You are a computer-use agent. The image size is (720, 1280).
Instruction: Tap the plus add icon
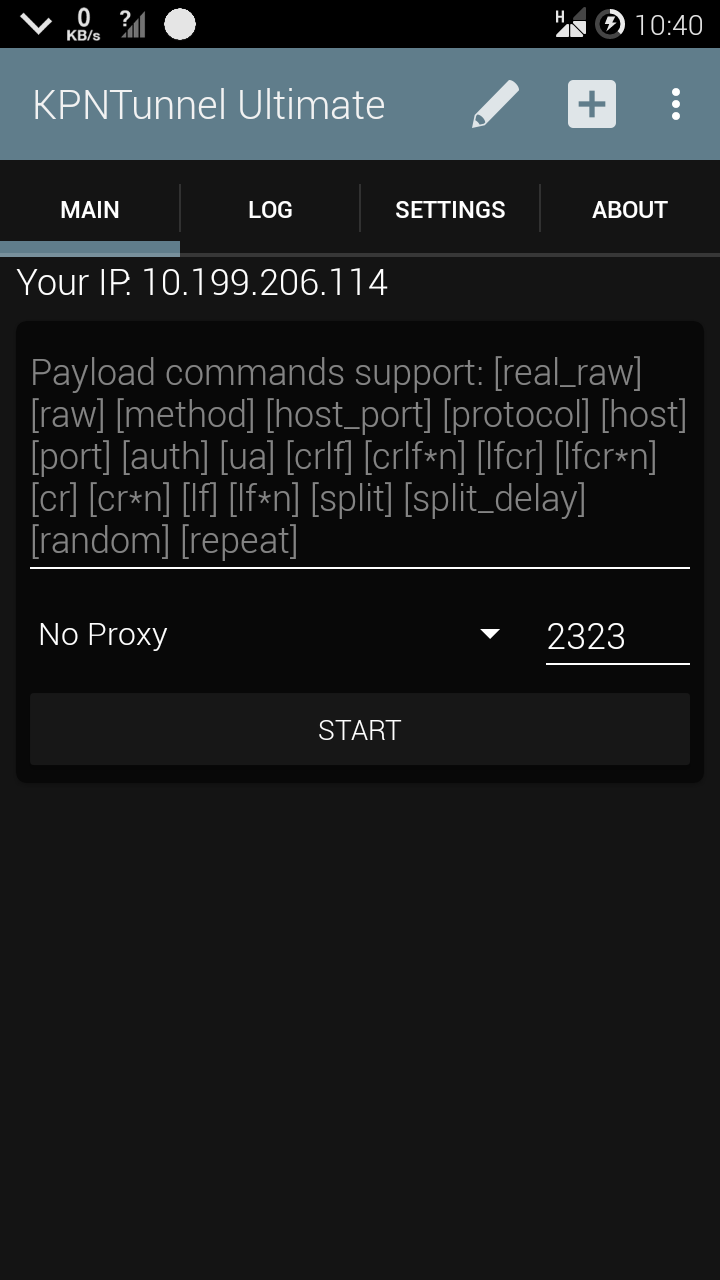click(x=592, y=105)
